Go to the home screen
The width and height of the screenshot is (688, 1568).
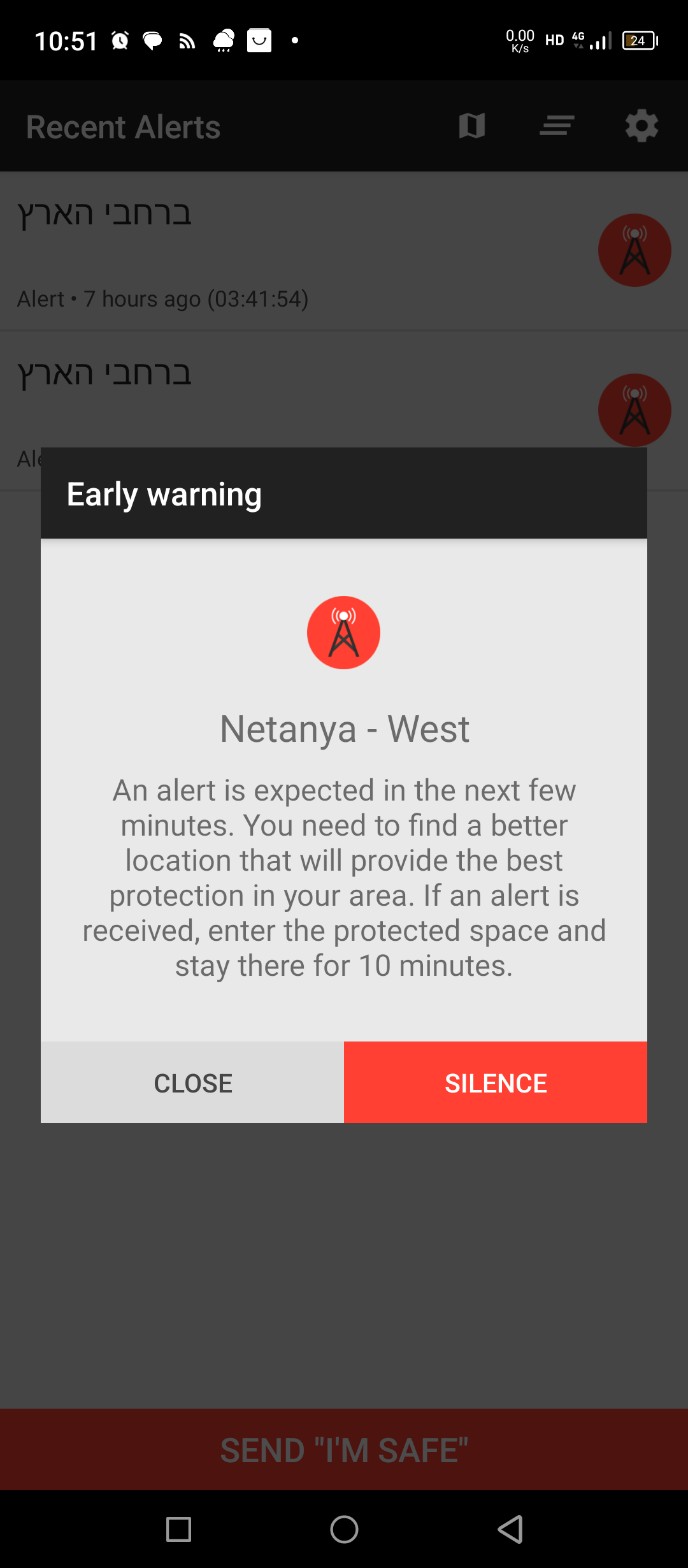pos(344,1529)
